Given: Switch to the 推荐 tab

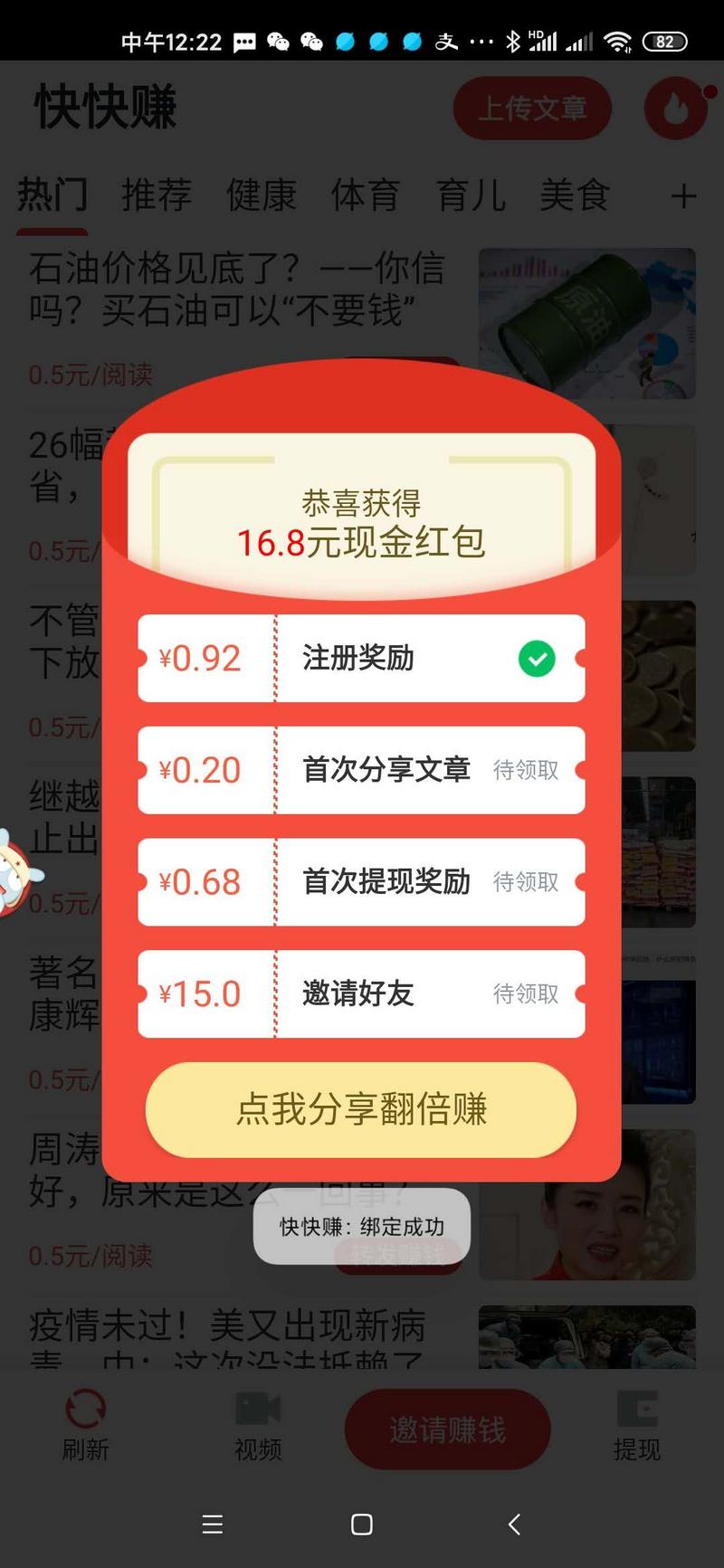Looking at the screenshot, I should [157, 195].
